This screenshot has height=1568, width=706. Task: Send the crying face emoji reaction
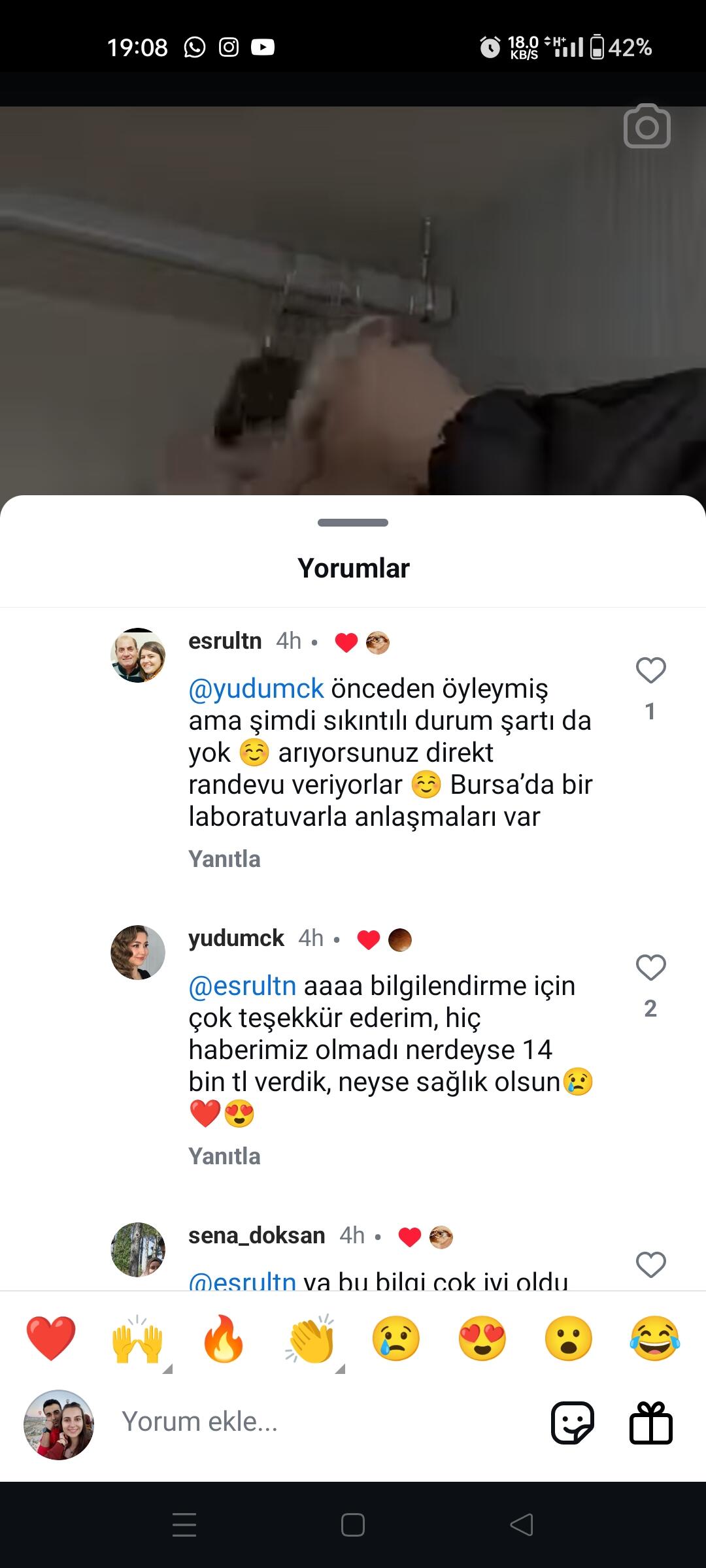(396, 1339)
